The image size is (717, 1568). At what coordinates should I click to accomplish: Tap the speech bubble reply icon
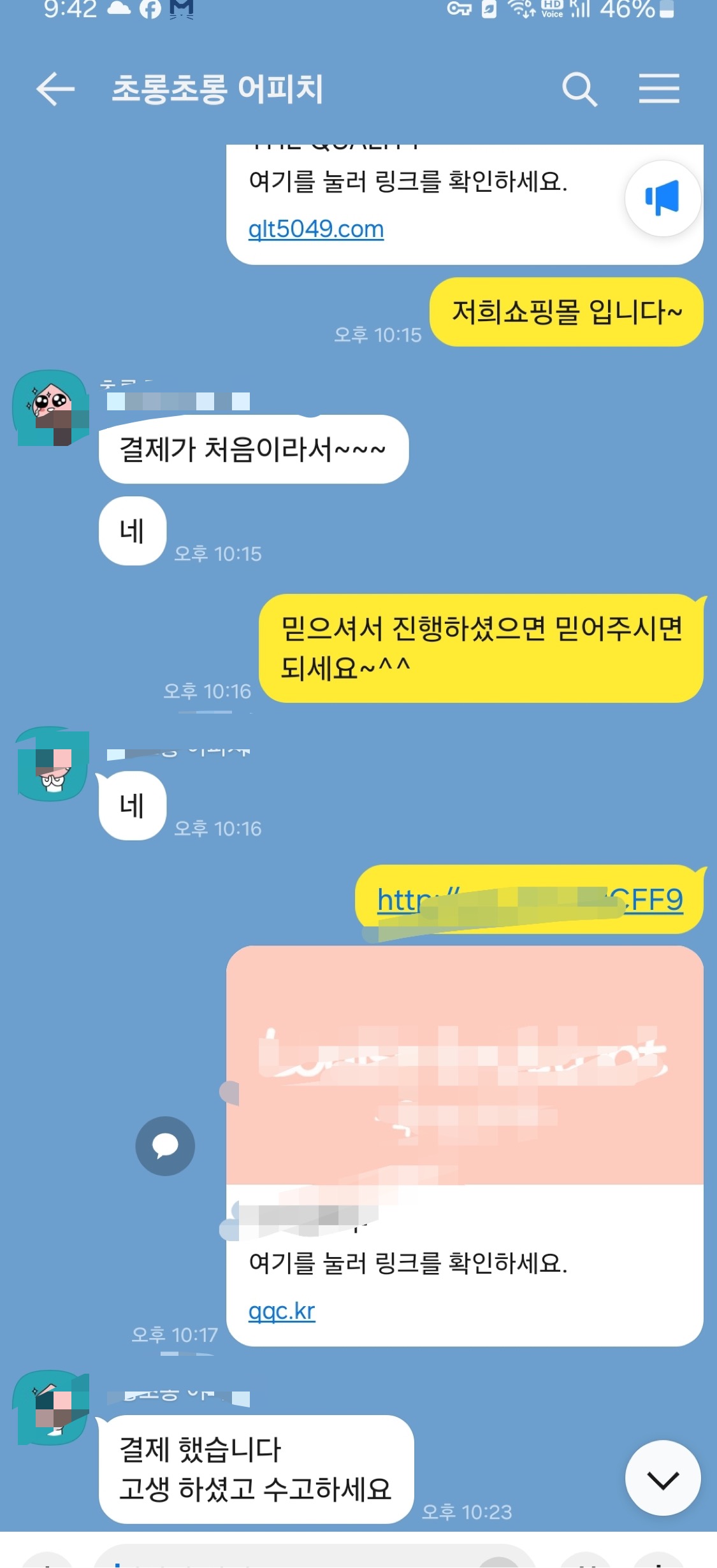[x=165, y=1146]
